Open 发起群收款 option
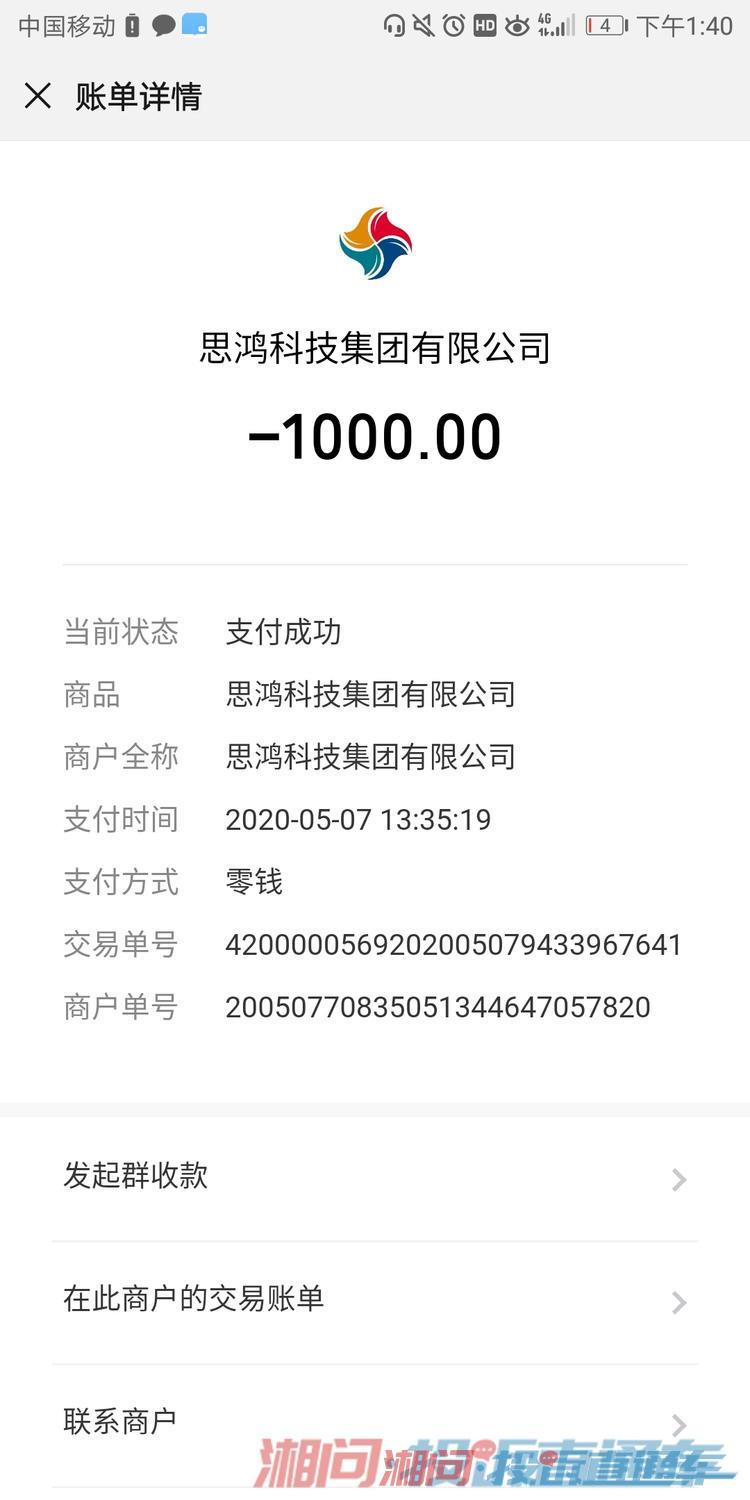This screenshot has width=750, height=1500. point(375,1177)
